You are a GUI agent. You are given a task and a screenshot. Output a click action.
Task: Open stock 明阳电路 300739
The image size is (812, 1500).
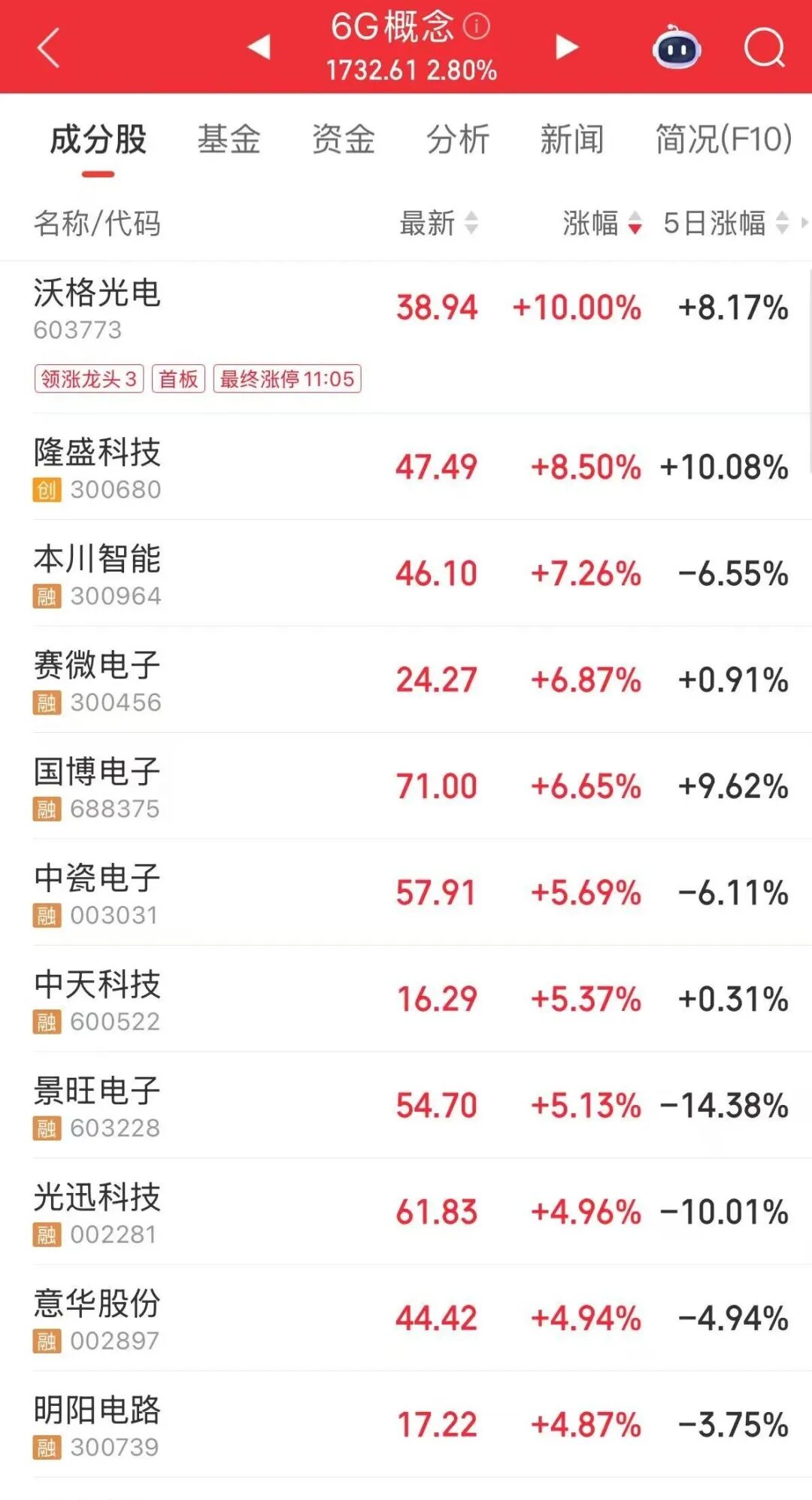click(406, 1425)
